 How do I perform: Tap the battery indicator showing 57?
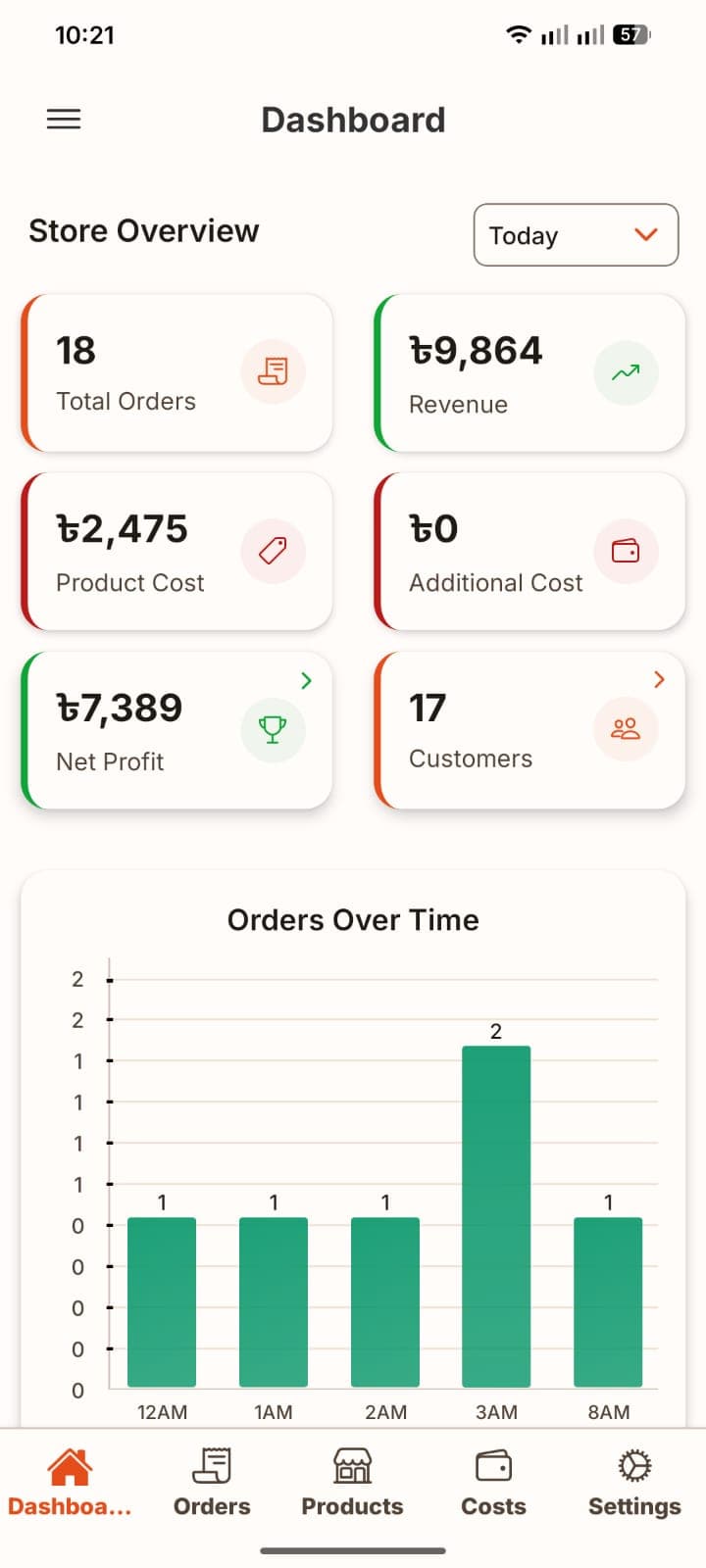pyautogui.click(x=628, y=33)
